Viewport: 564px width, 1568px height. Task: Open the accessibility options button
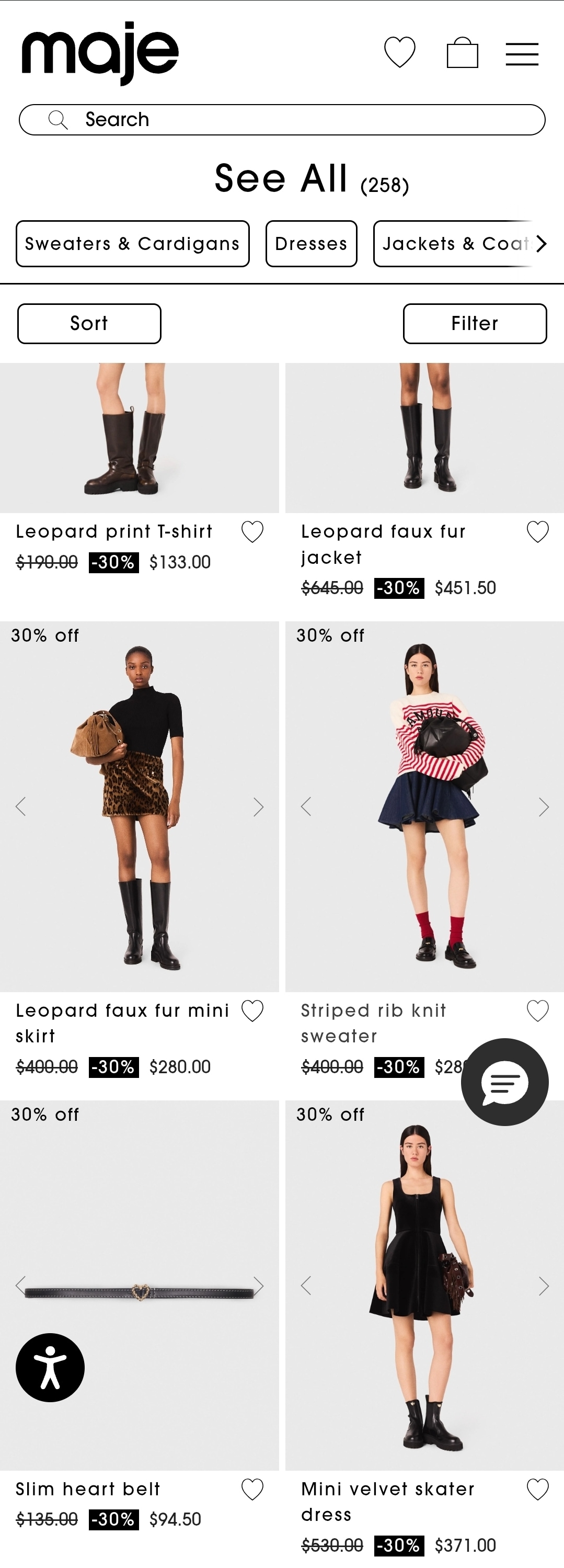click(x=50, y=1368)
